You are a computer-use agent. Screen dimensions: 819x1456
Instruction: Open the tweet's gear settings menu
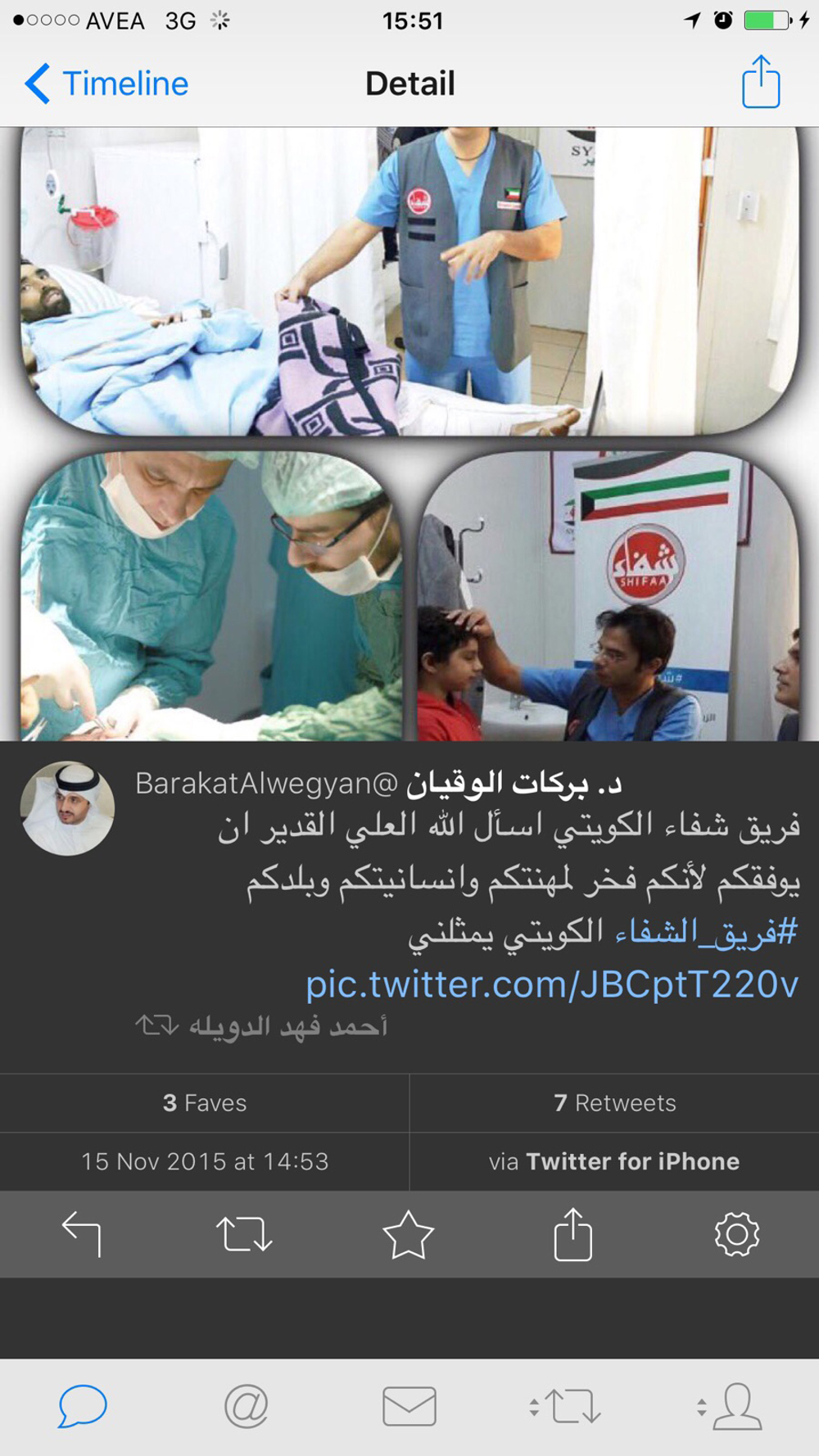(736, 1234)
